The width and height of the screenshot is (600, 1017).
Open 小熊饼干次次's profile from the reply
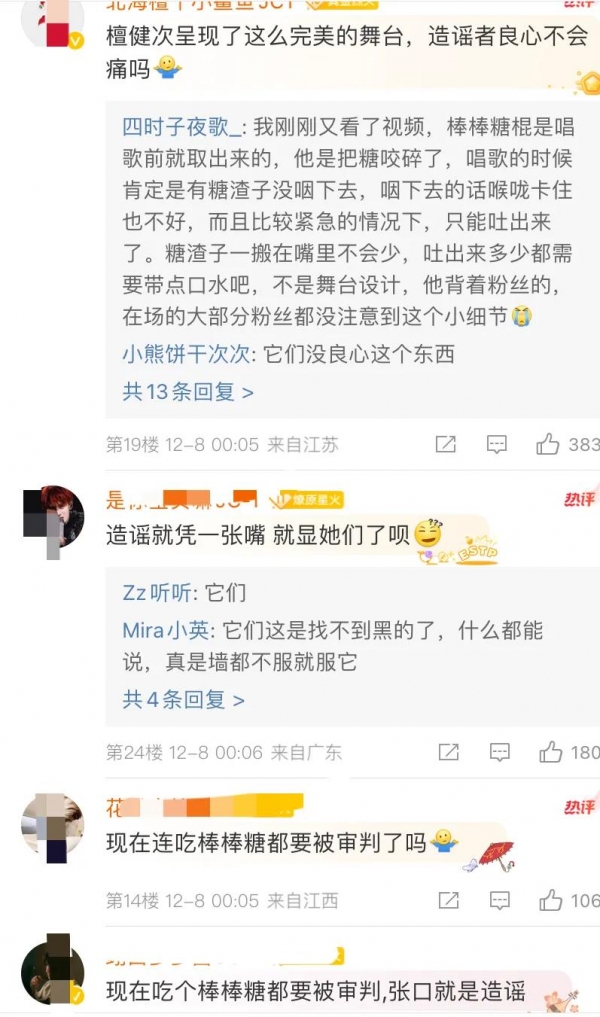pyautogui.click(x=185, y=354)
